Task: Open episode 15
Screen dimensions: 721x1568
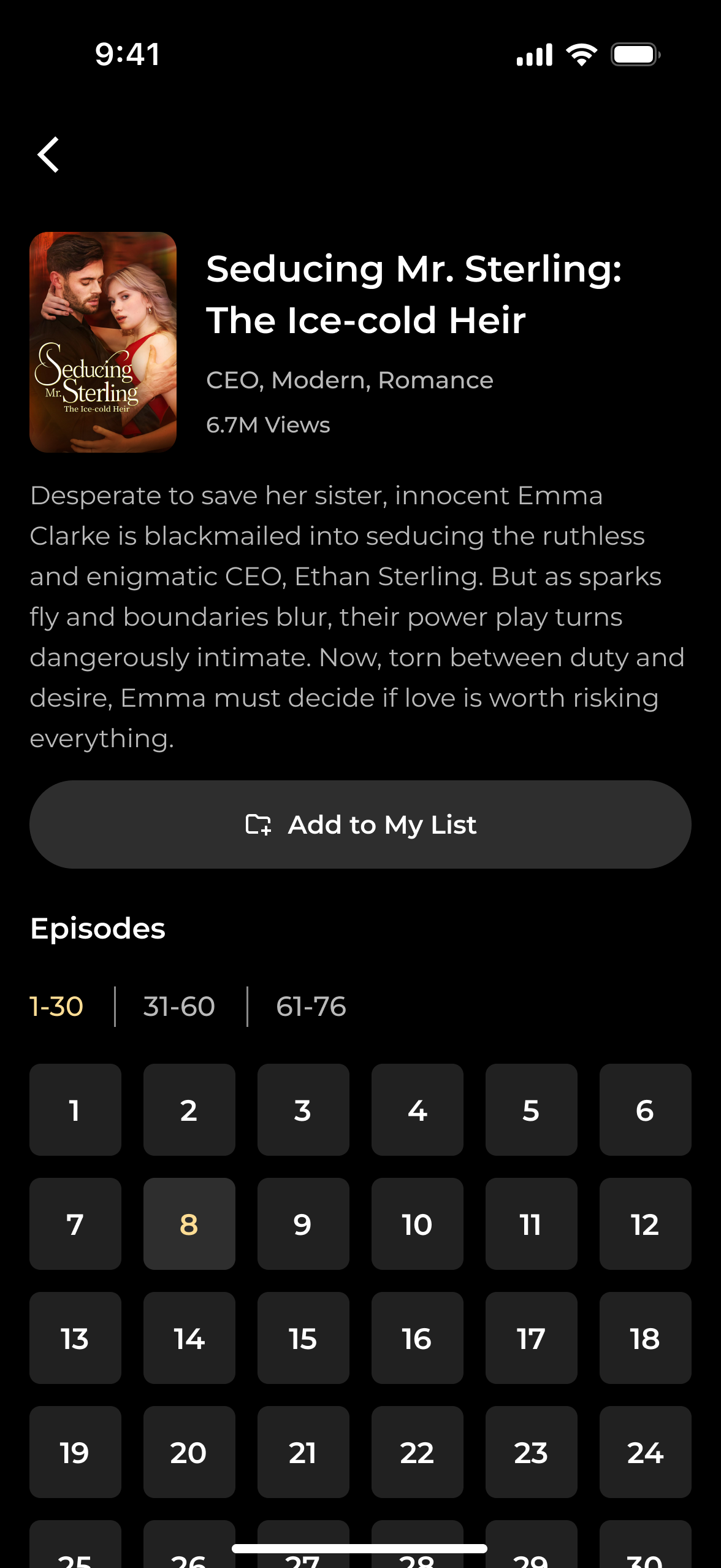Action: pyautogui.click(x=303, y=1338)
